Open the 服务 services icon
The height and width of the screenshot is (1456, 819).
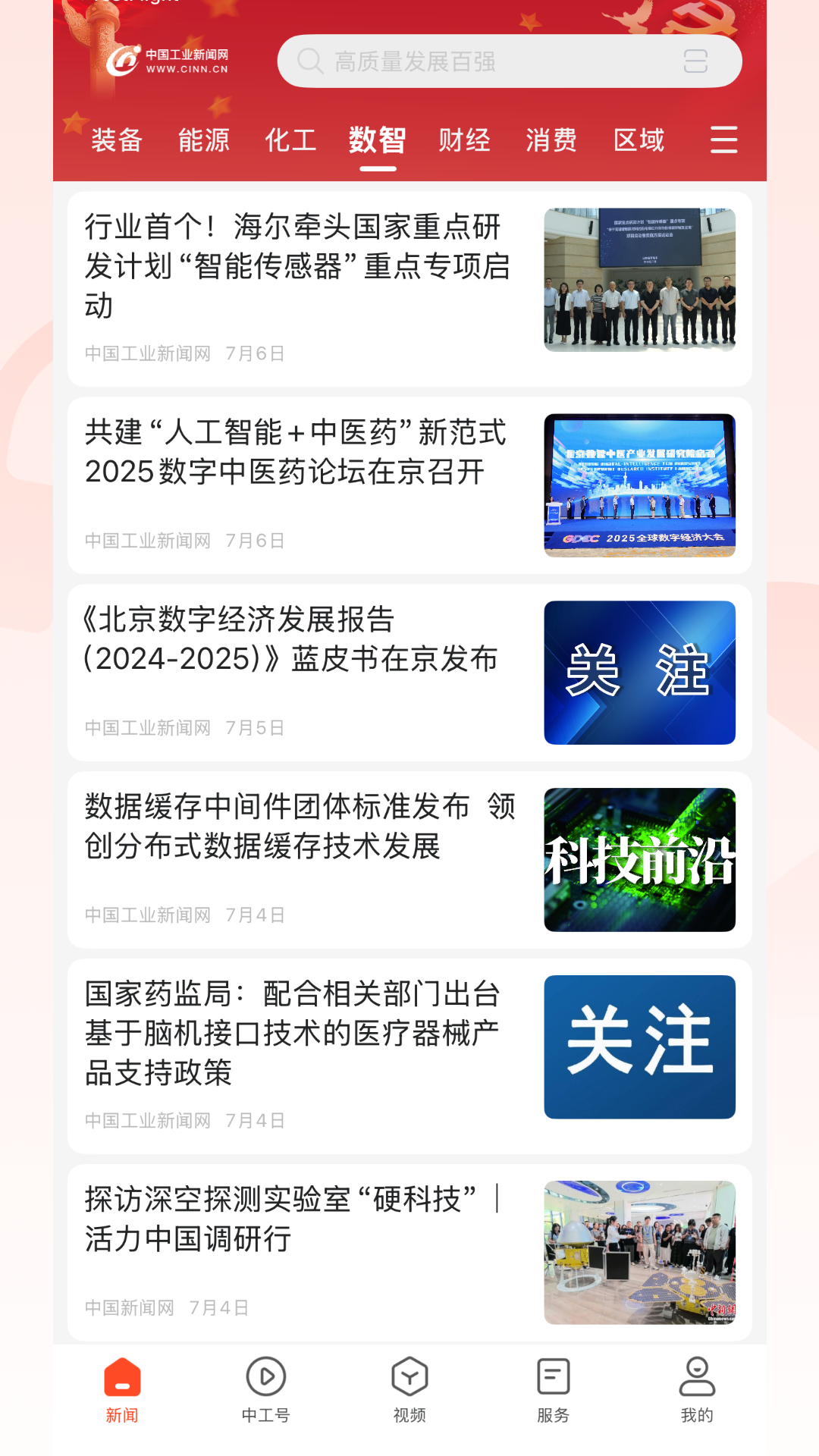(553, 1382)
